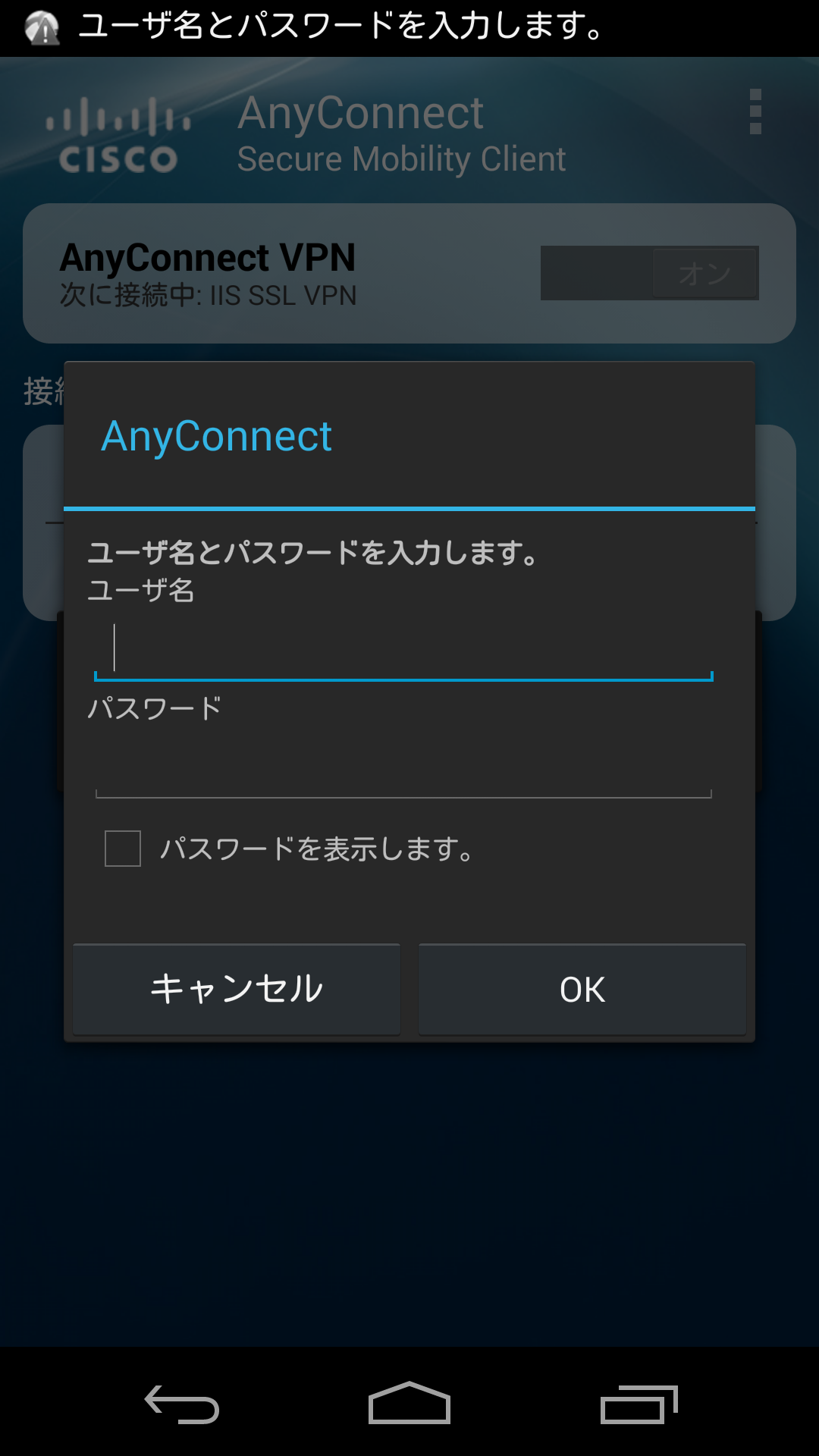The width and height of the screenshot is (819, 1456).
Task: Open the recent apps overview
Action: point(639,1404)
